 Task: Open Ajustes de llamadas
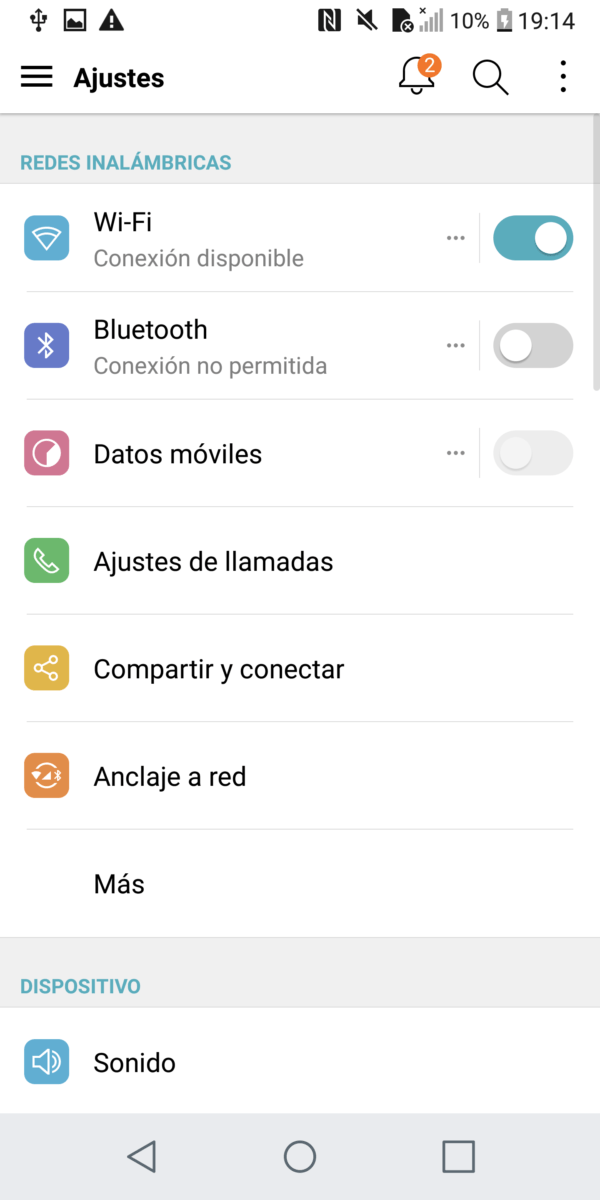[x=213, y=562]
